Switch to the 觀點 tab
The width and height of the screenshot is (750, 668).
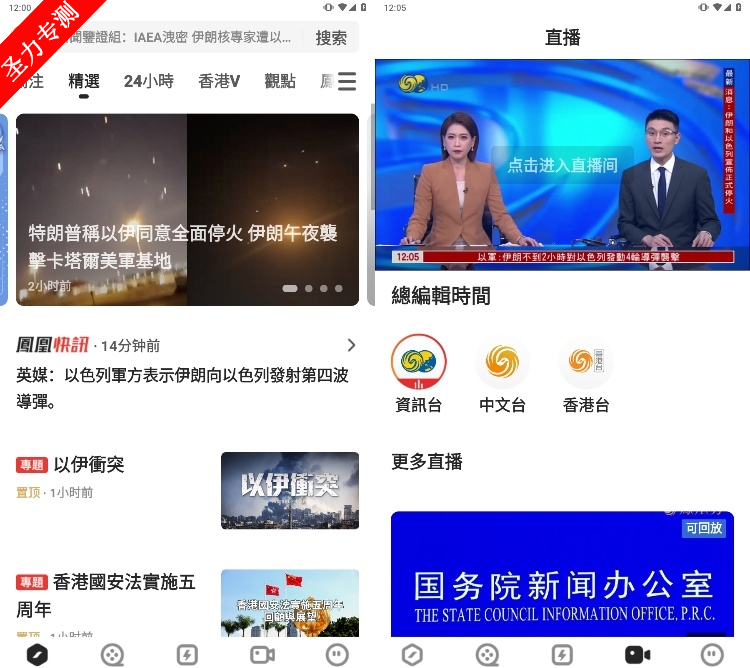pyautogui.click(x=280, y=82)
